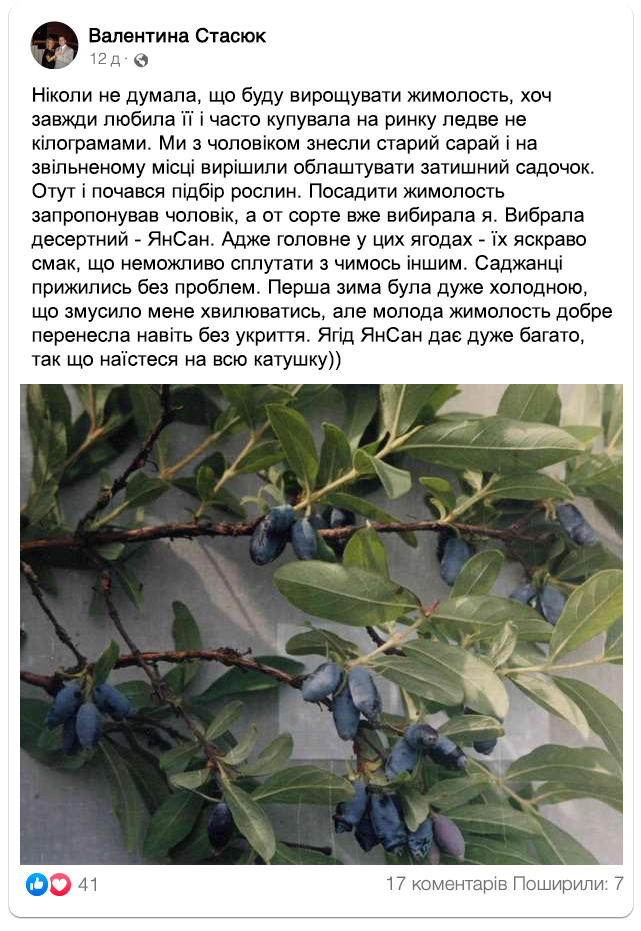
Task: Open Валентина Стасюк's profile from her name
Action: [x=177, y=36]
